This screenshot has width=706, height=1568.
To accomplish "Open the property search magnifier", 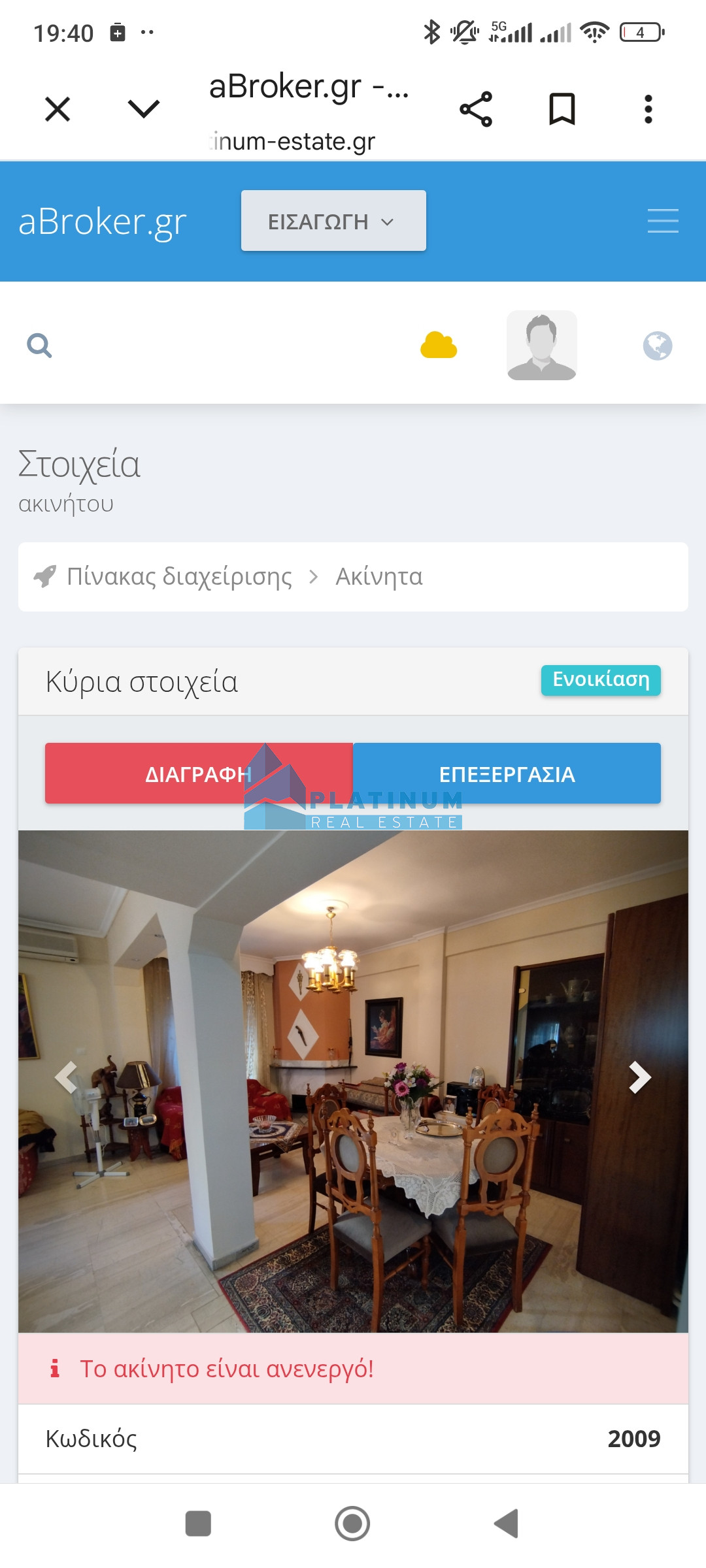I will point(39,346).
